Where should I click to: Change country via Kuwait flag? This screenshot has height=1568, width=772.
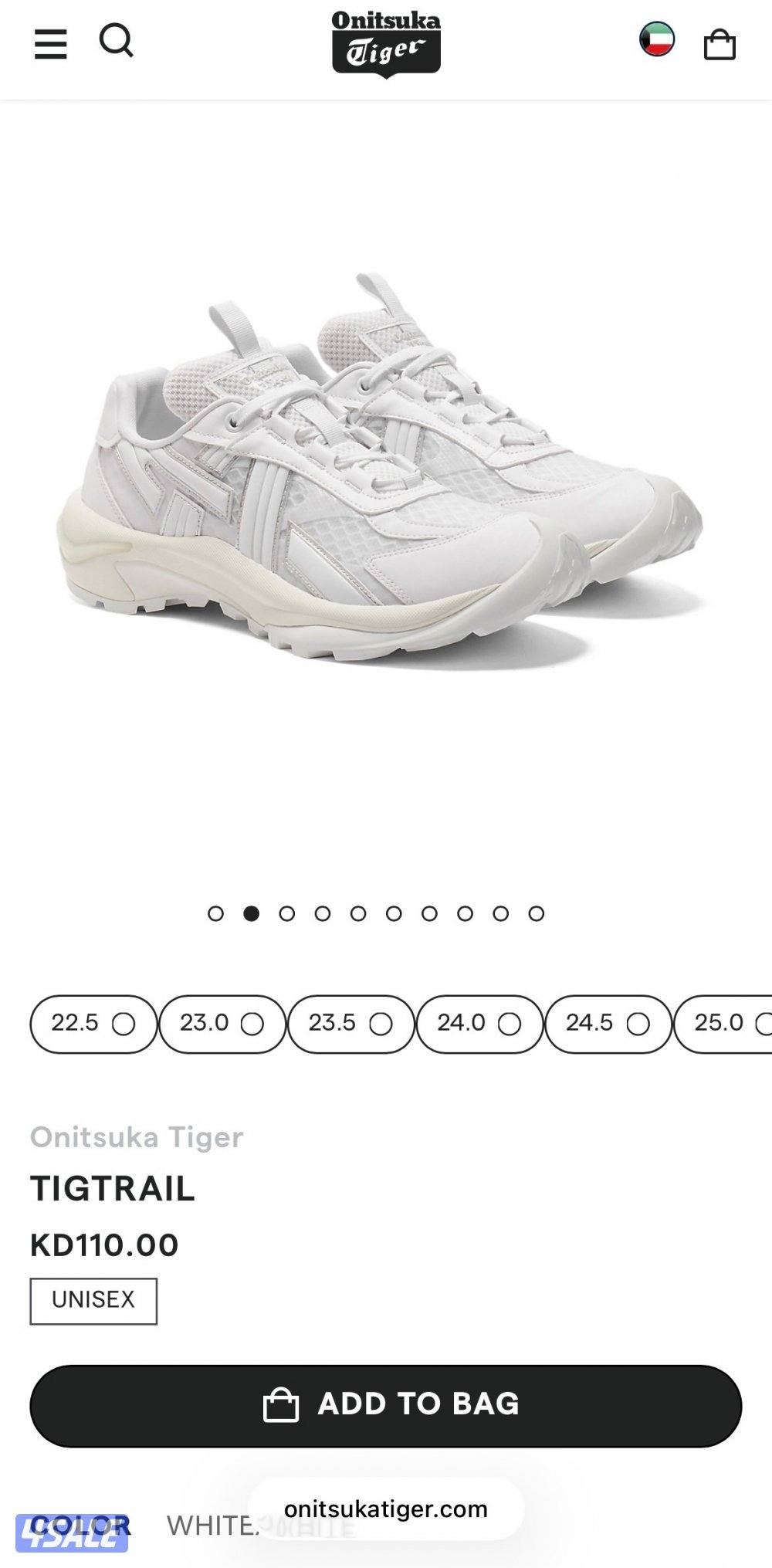(657, 39)
